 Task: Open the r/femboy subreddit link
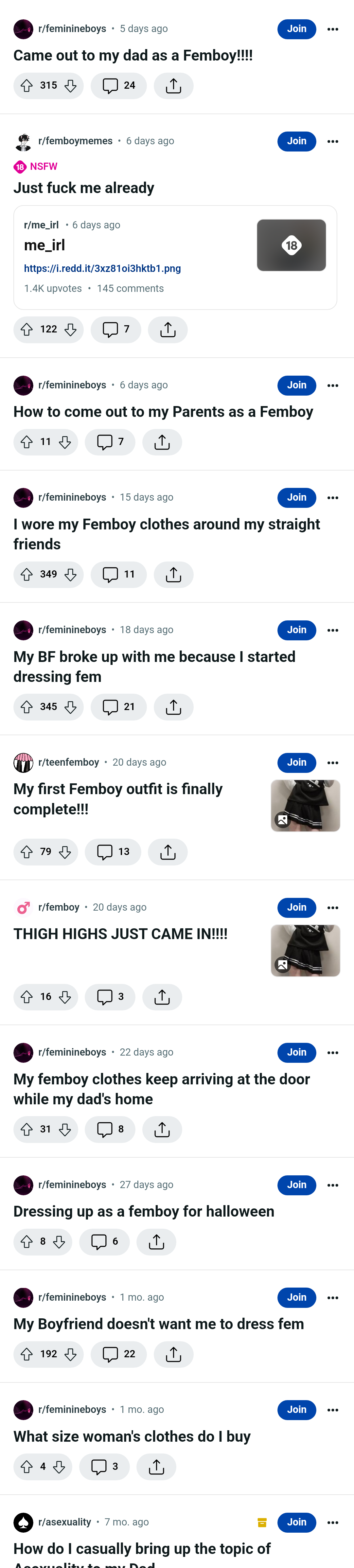(59, 907)
